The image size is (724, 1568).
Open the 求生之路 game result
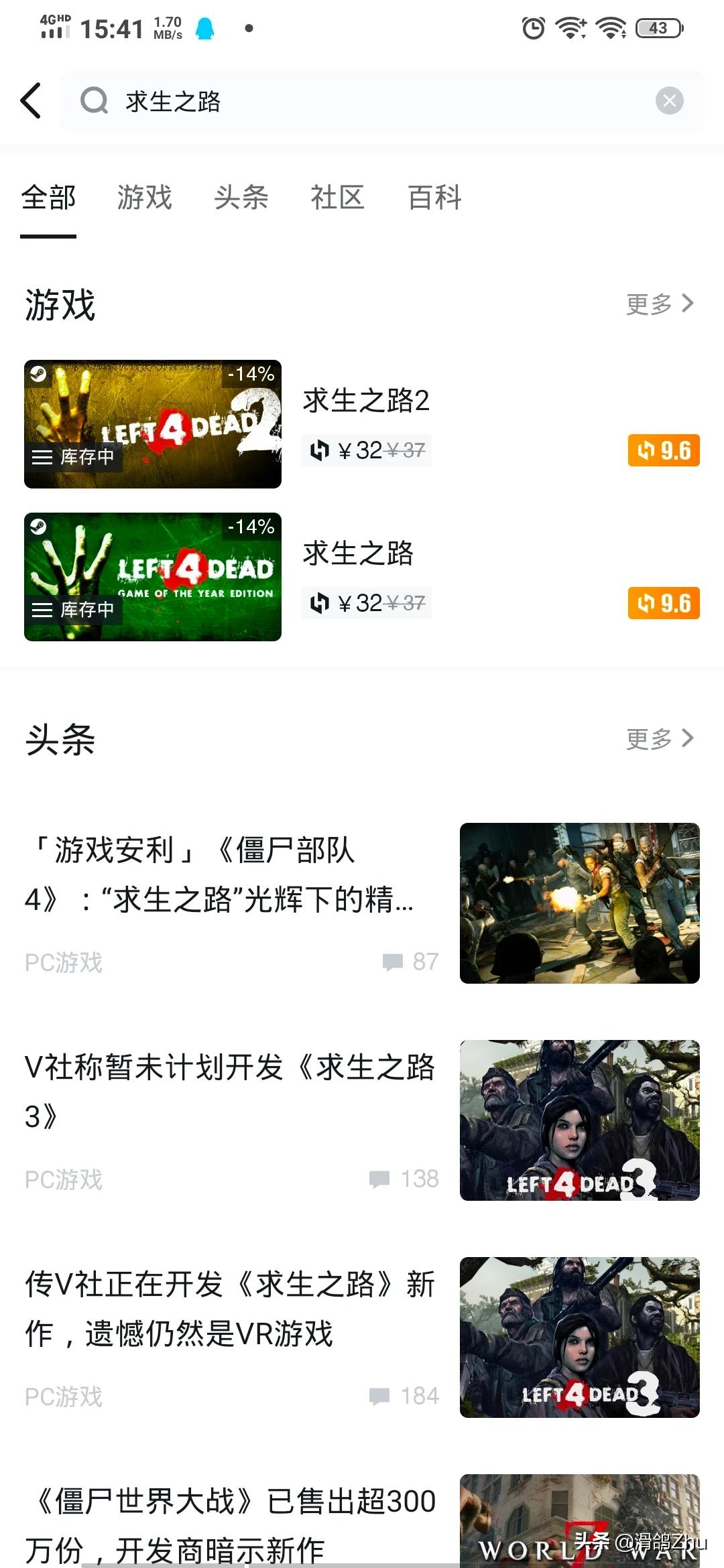(x=358, y=553)
